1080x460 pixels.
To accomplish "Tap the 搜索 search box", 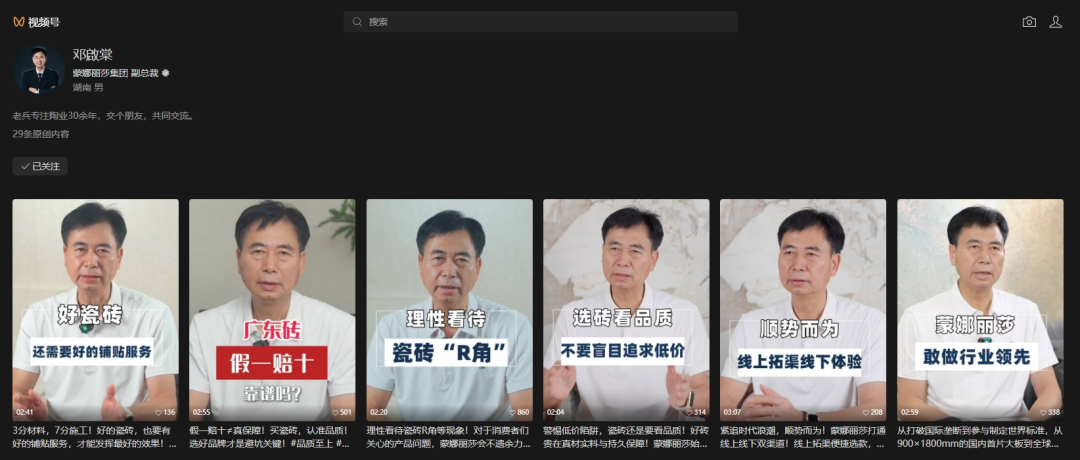I will click(540, 21).
